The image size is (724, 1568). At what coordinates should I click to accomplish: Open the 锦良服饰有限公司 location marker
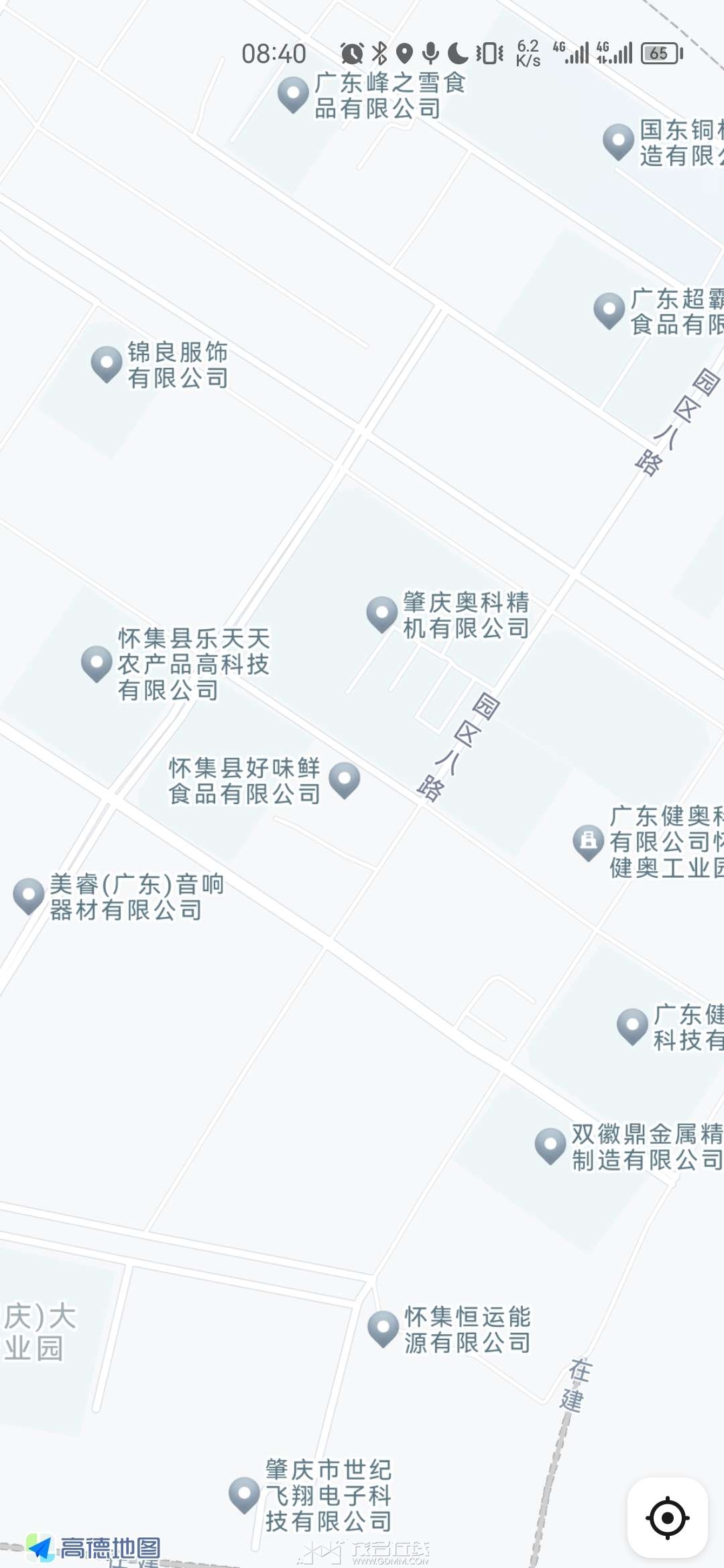click(107, 365)
